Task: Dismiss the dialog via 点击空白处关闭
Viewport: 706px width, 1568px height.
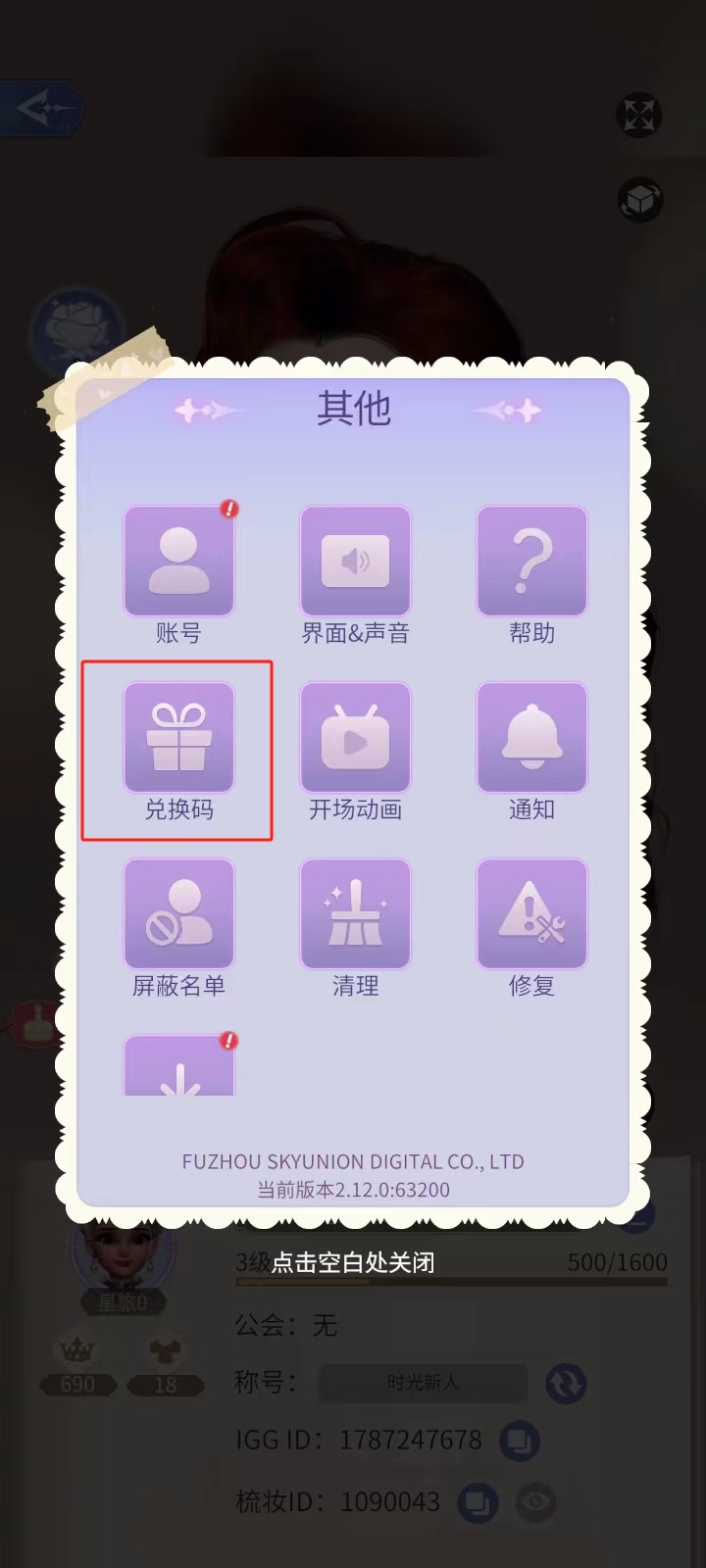Action: point(353,1263)
